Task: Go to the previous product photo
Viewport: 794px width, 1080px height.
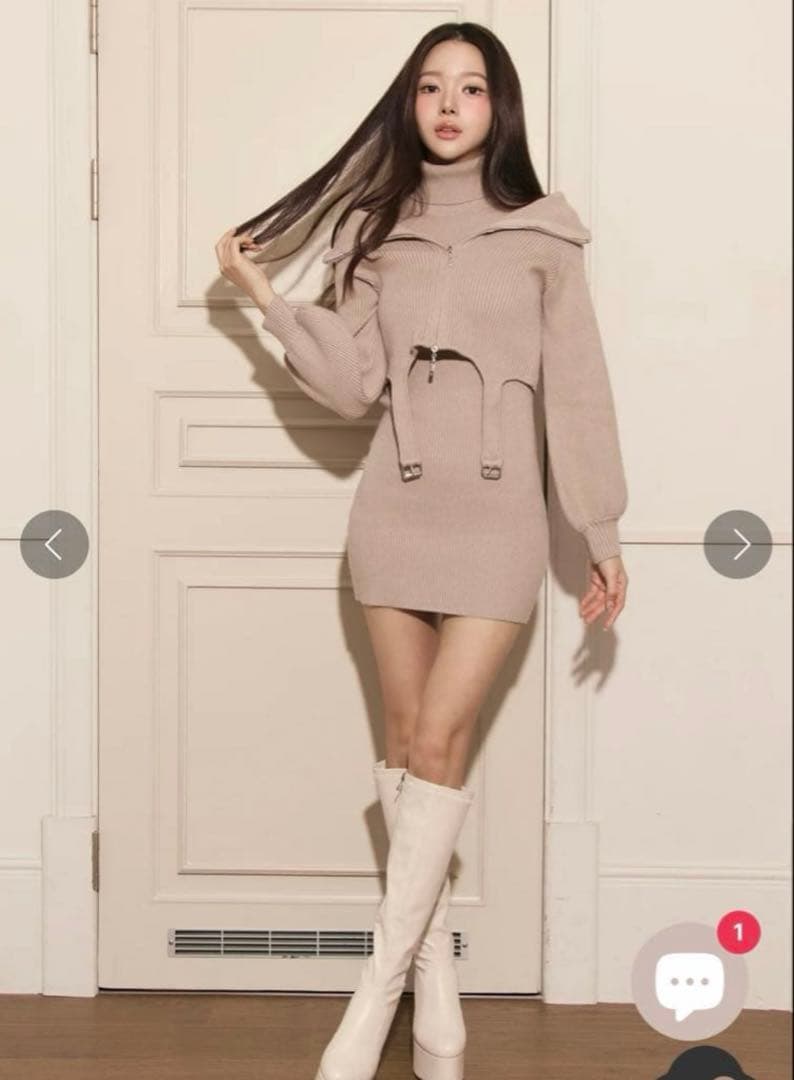Action: point(54,544)
